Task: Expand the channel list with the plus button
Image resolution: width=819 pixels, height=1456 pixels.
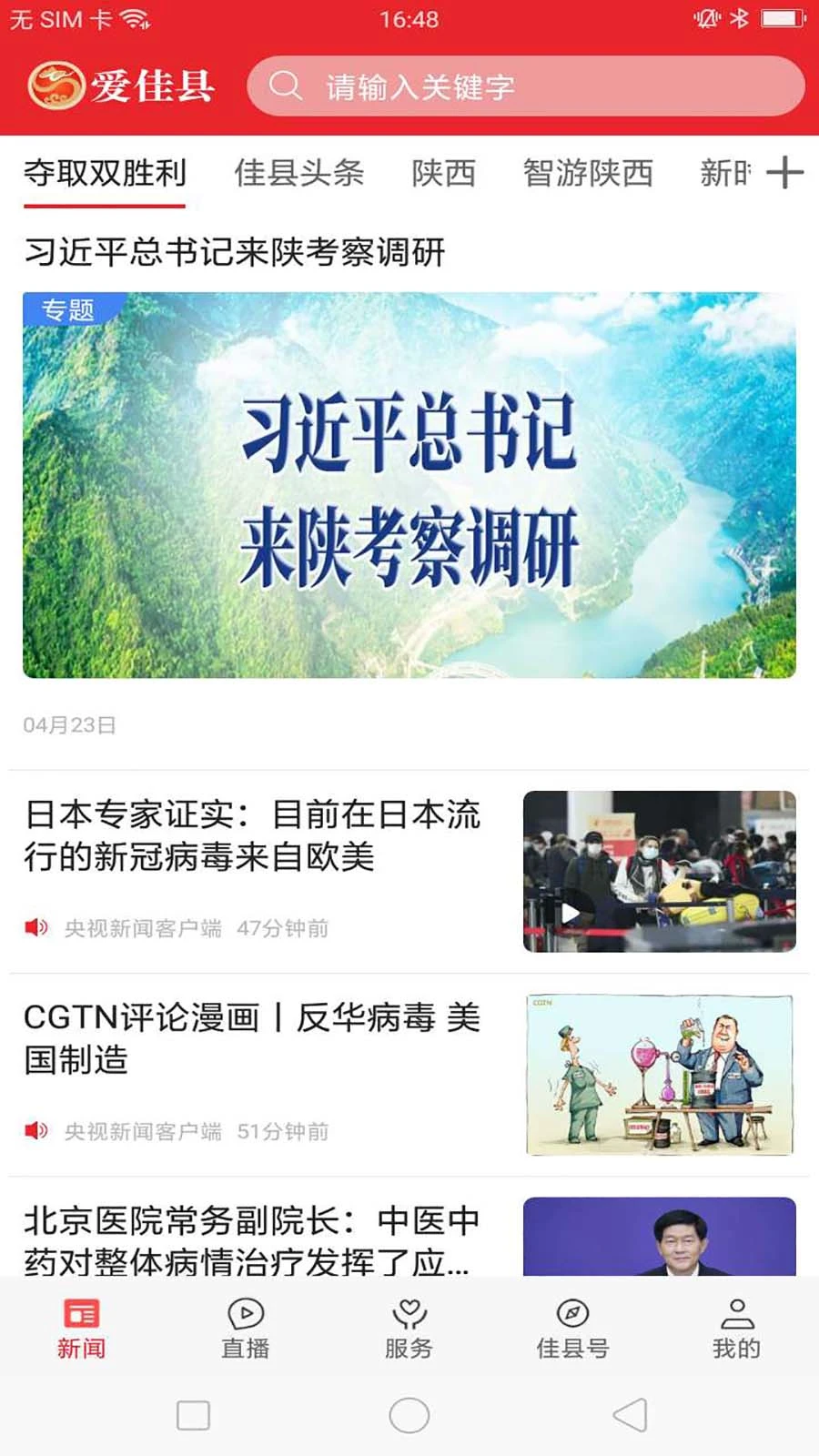Action: coord(784,173)
